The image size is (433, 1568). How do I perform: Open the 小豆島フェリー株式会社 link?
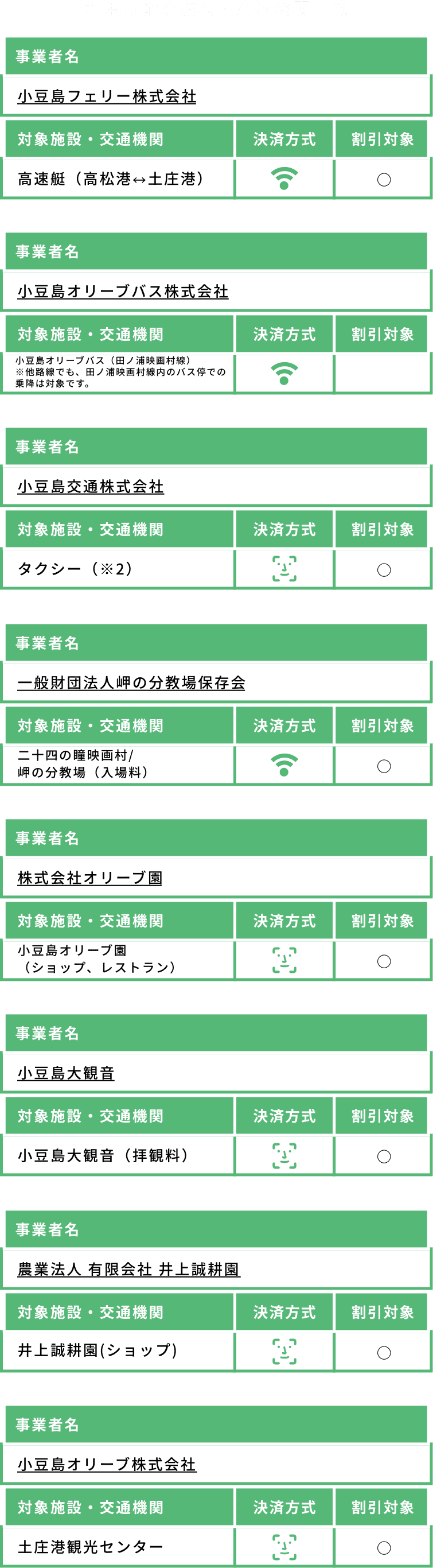107,96
